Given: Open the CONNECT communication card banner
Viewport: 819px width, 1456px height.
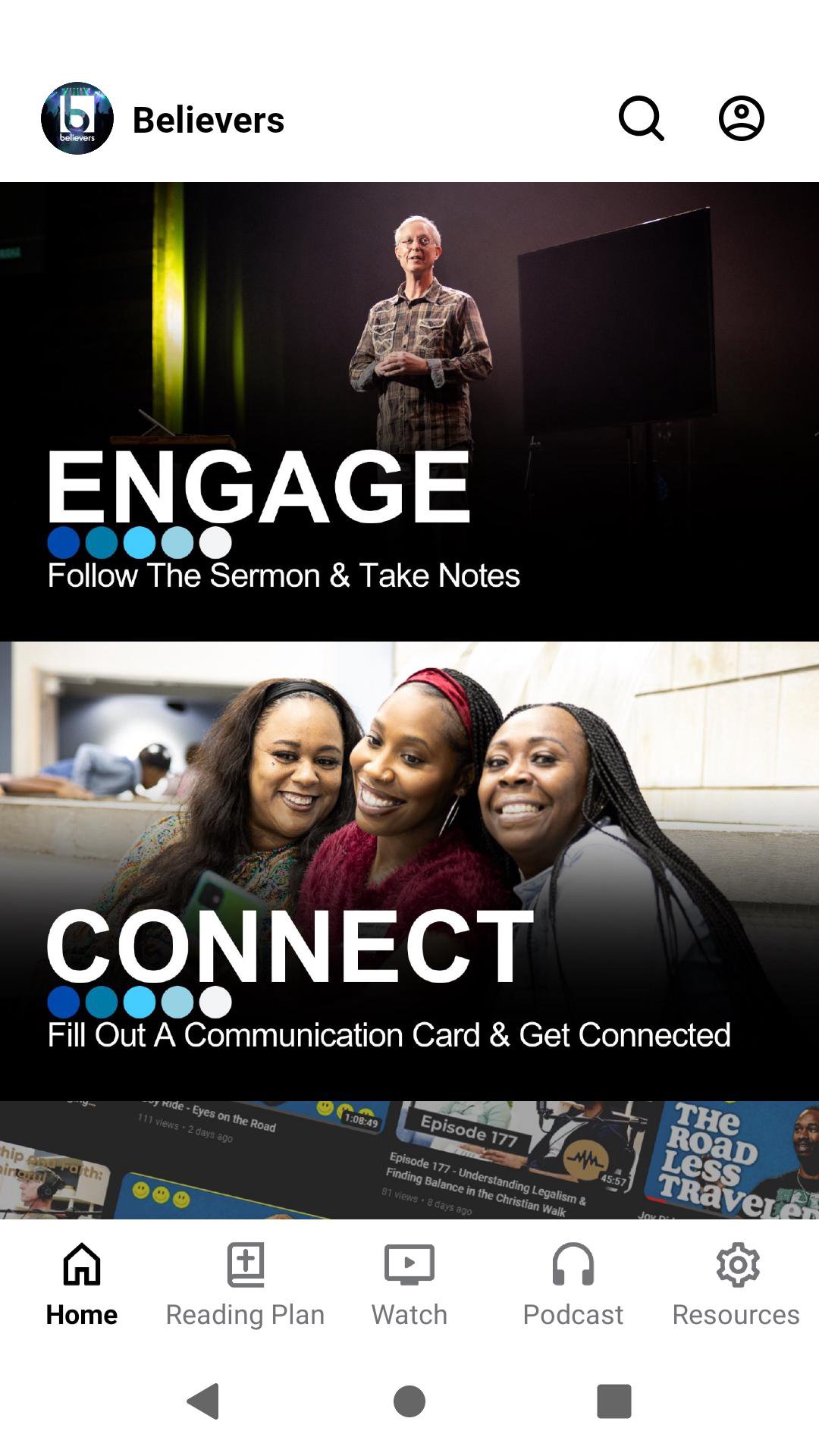Looking at the screenshot, I should pos(409,871).
